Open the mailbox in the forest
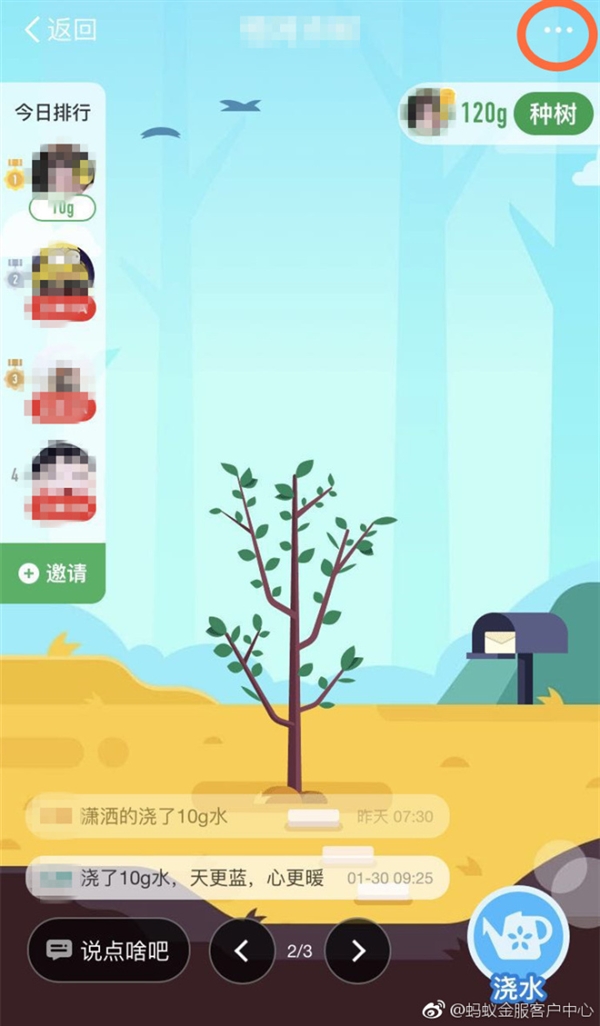600x1026 pixels. 517,640
